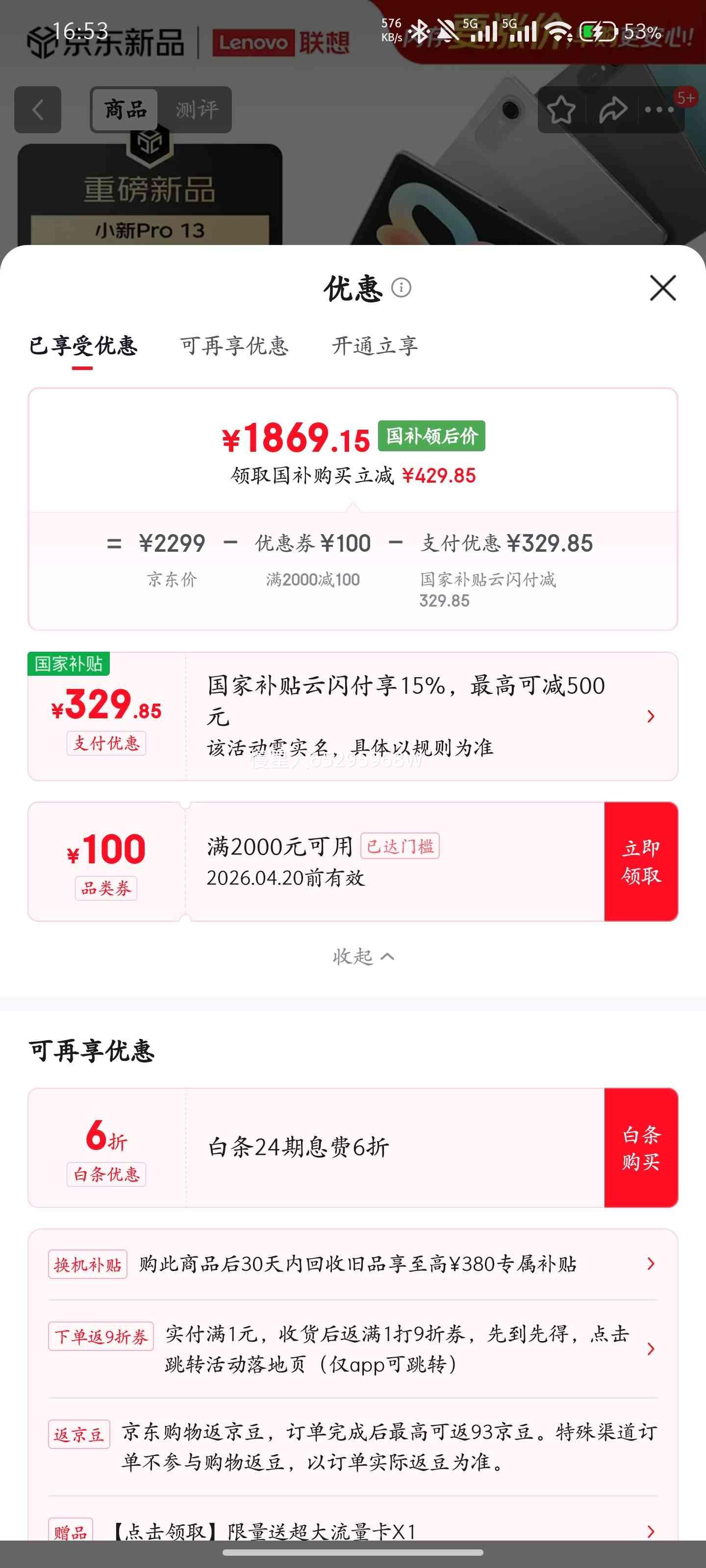706x1568 pixels.
Task: Open the 开通立享 tab
Action: [375, 346]
